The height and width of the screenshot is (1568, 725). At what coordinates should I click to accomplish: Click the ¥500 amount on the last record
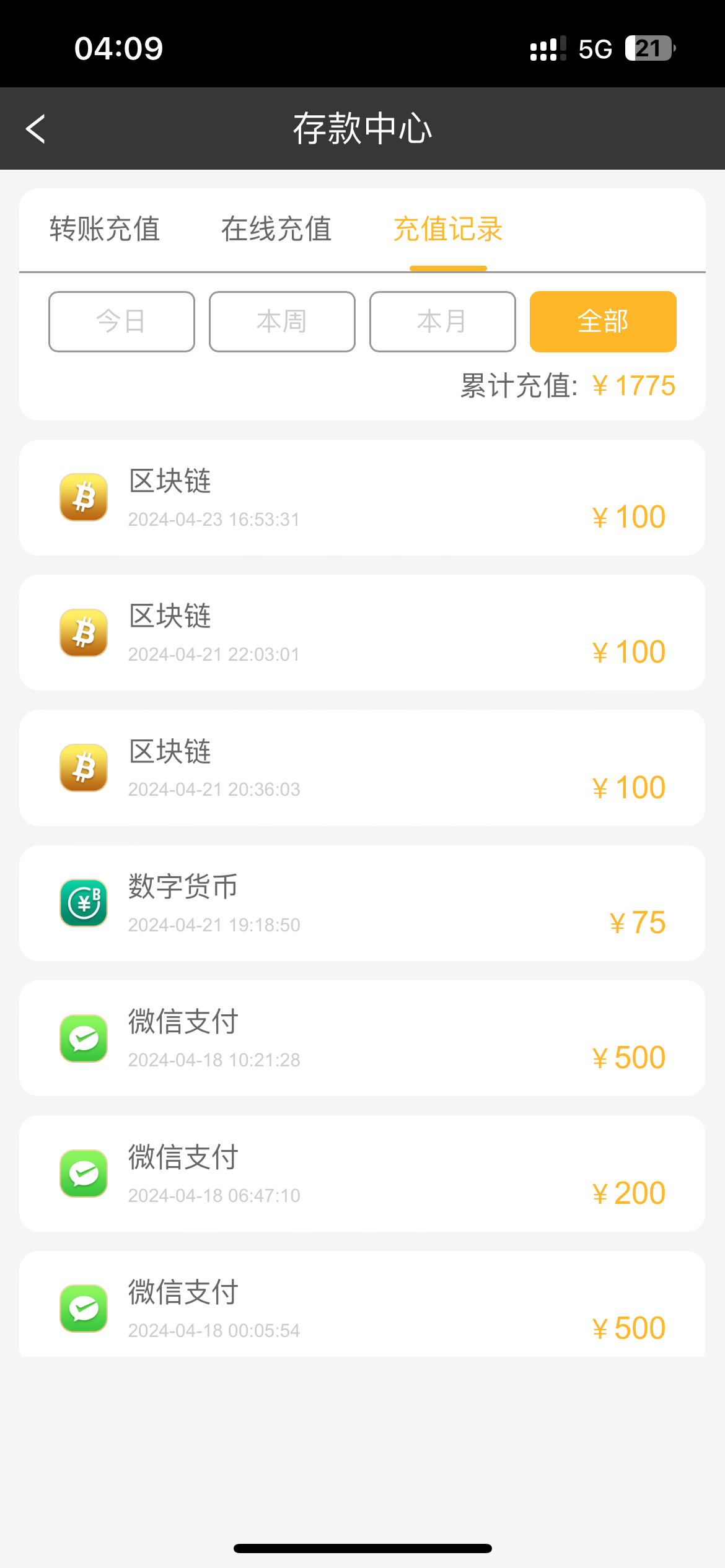(628, 1326)
